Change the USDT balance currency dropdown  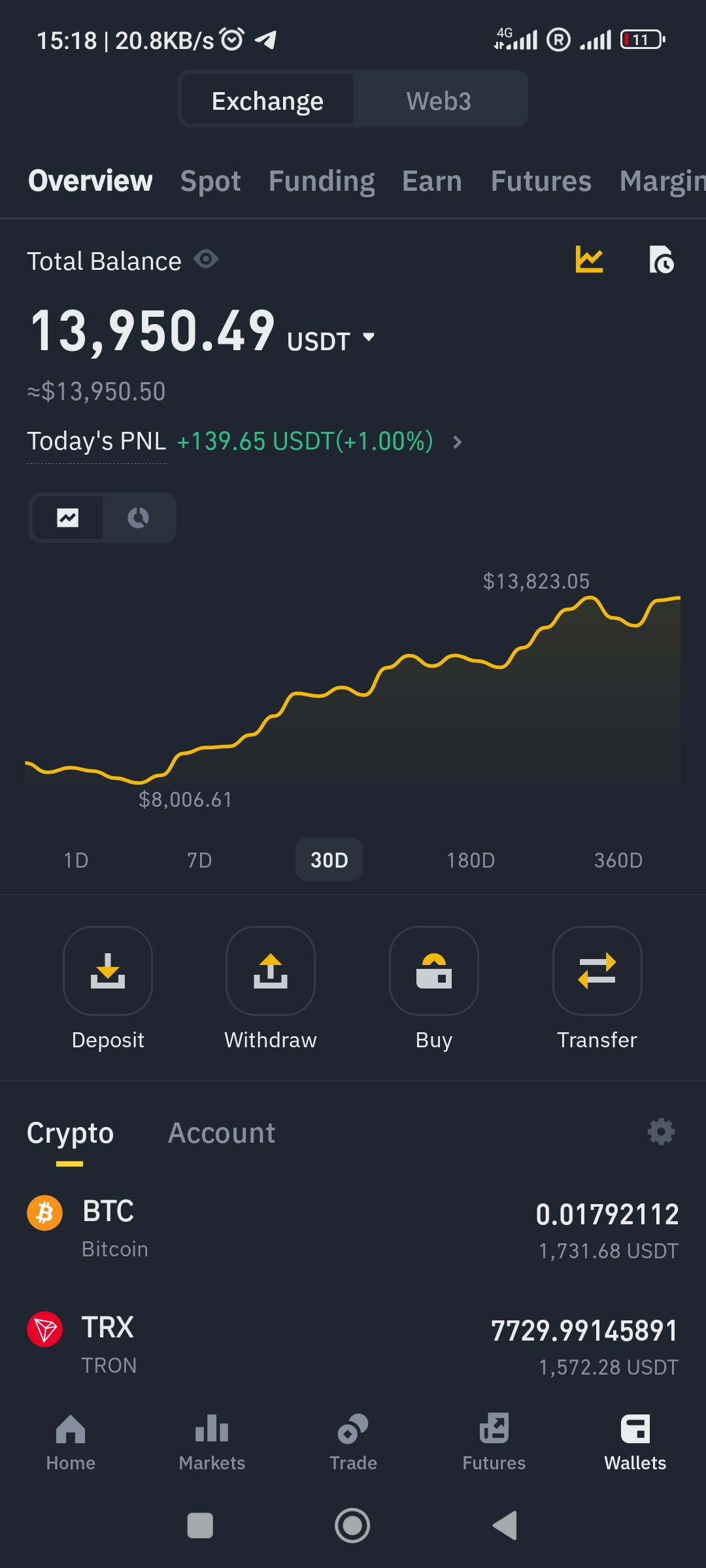(x=368, y=338)
